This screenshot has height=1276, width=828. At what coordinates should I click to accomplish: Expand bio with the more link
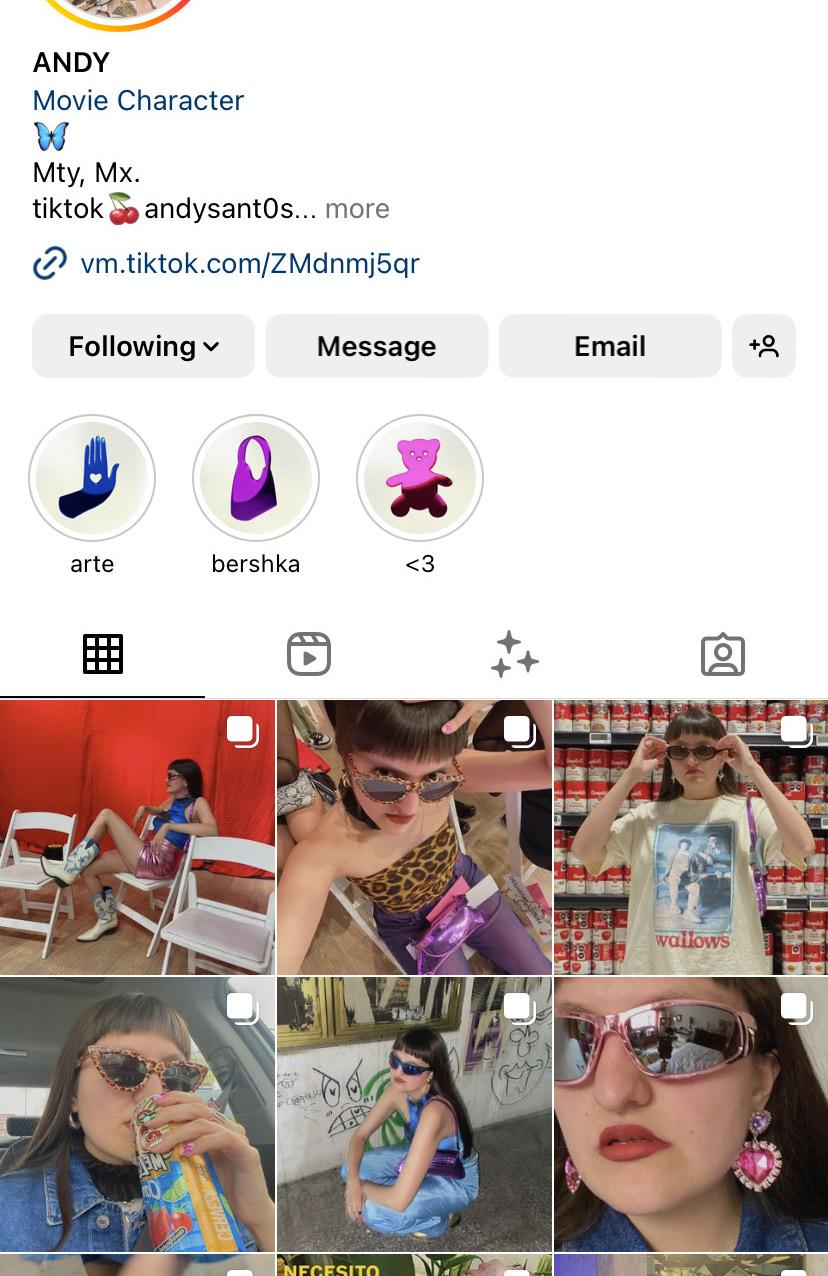[357, 209]
